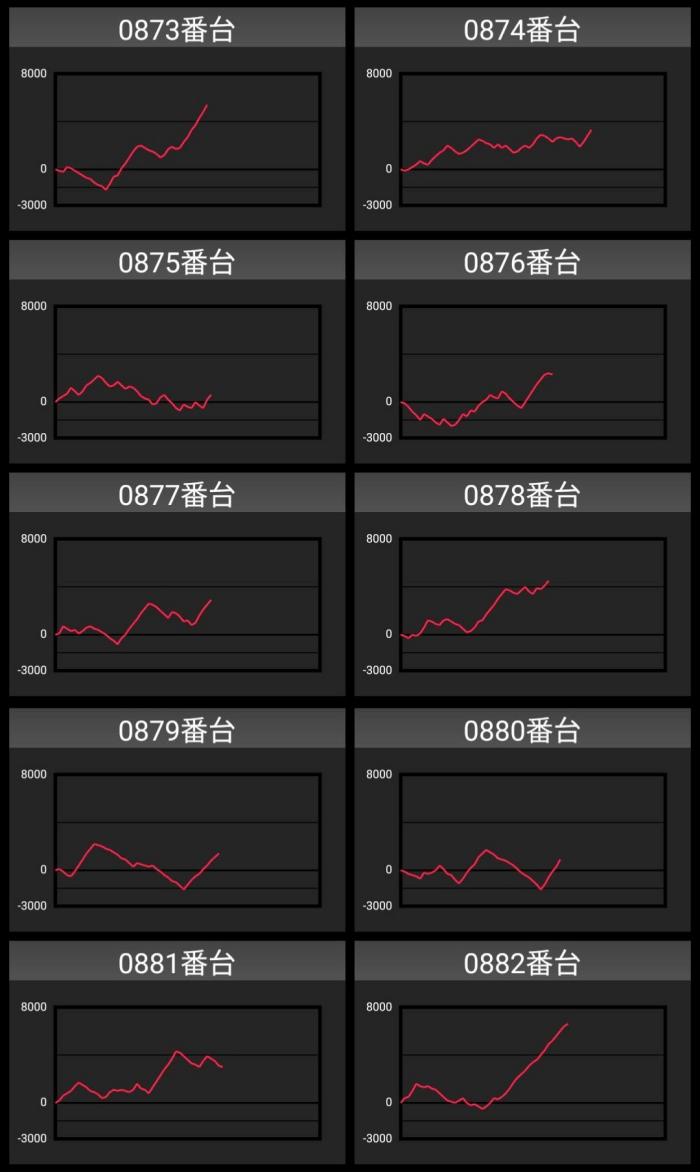Open the 0877番台 data card

click(177, 585)
